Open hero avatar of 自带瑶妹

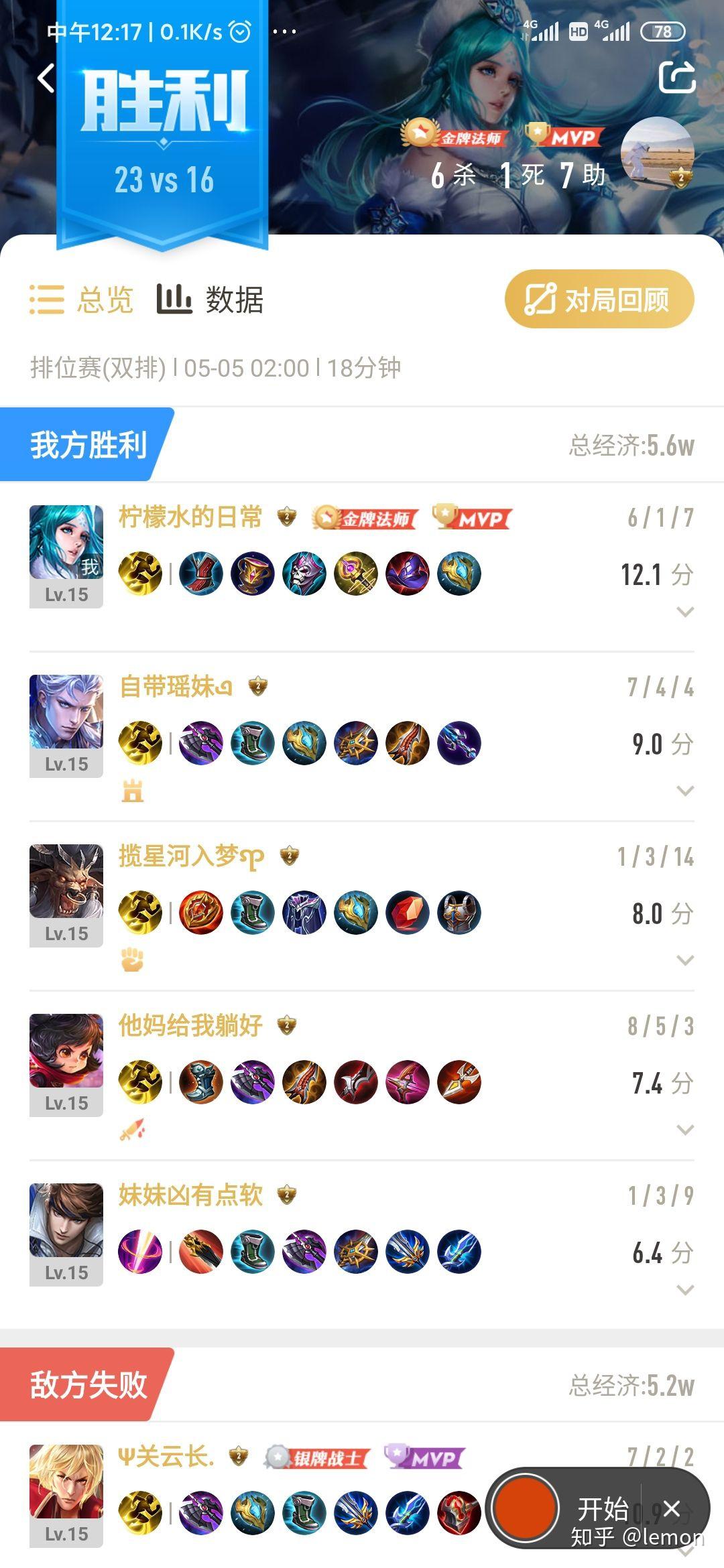tap(66, 712)
